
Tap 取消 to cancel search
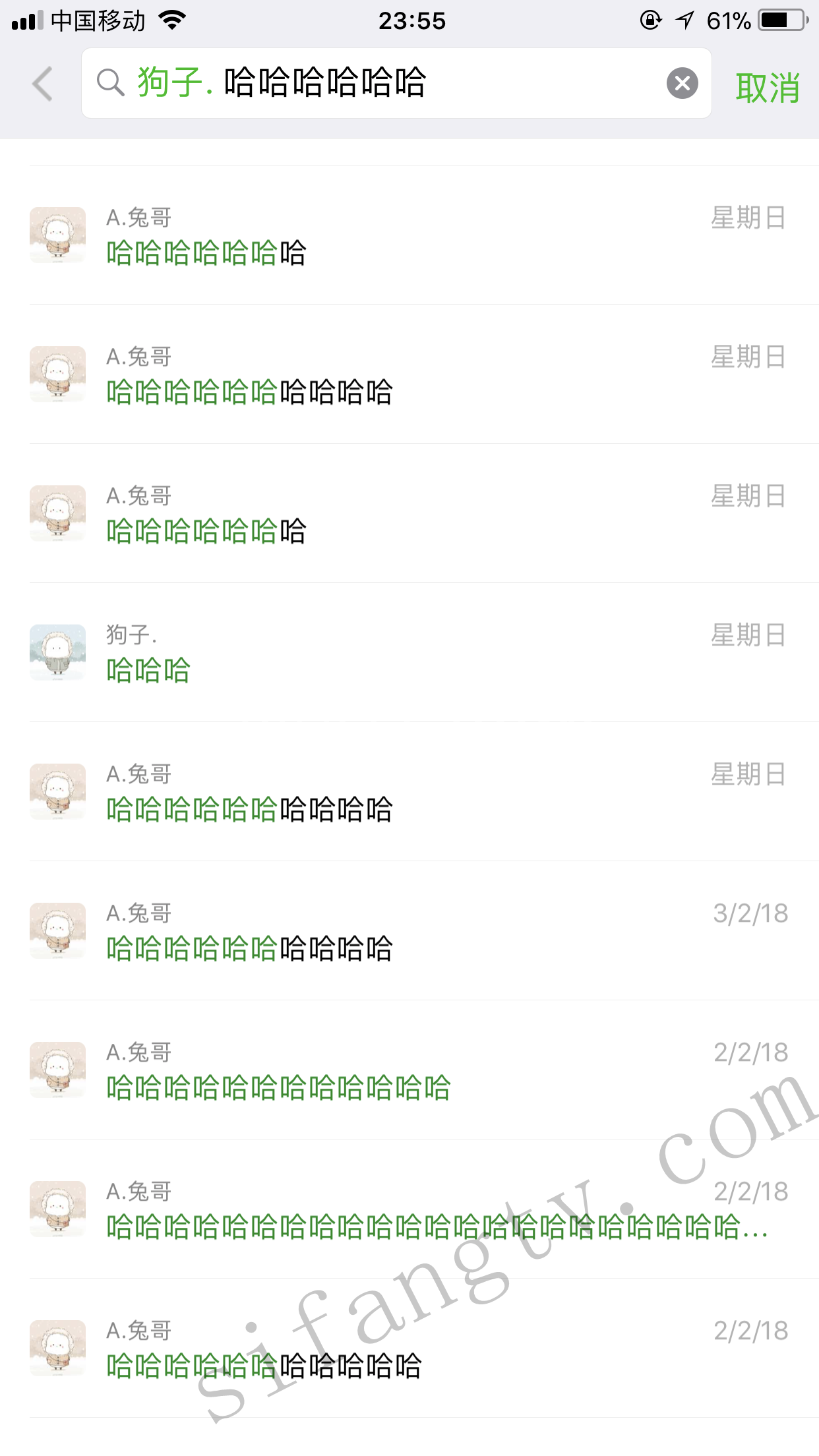pyautogui.click(x=767, y=88)
